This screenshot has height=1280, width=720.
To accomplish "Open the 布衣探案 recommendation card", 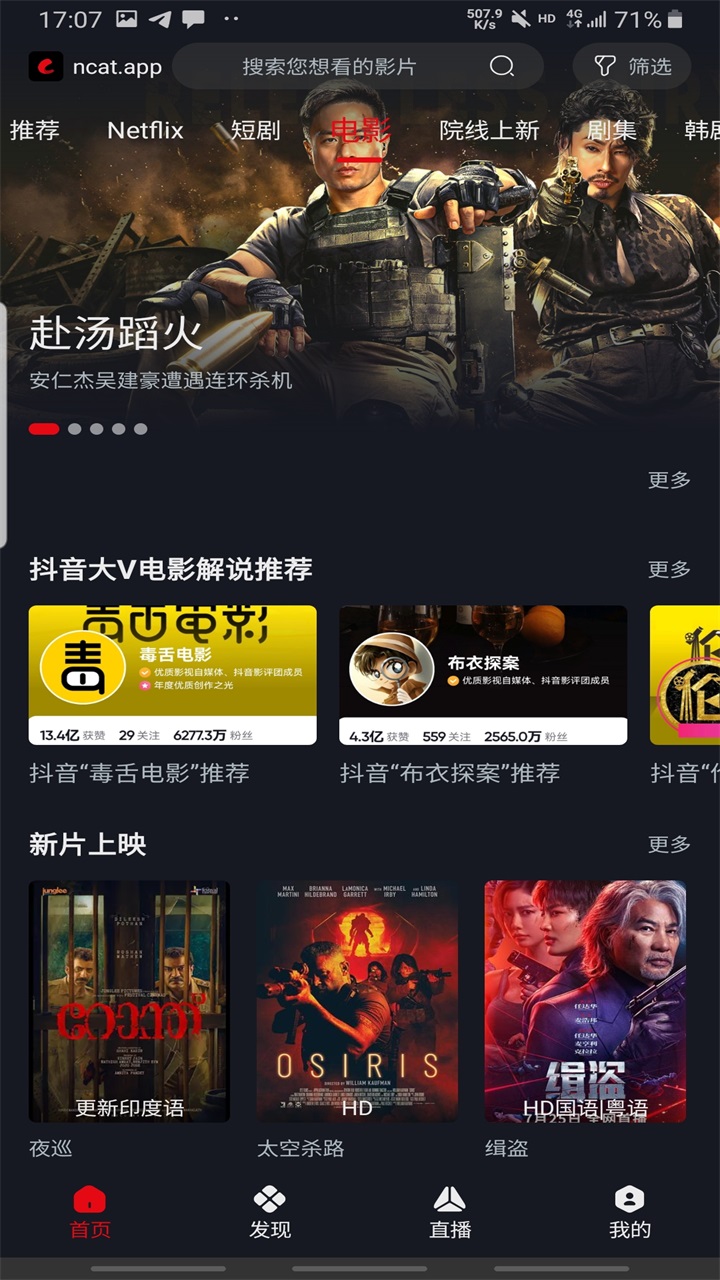I will point(483,675).
